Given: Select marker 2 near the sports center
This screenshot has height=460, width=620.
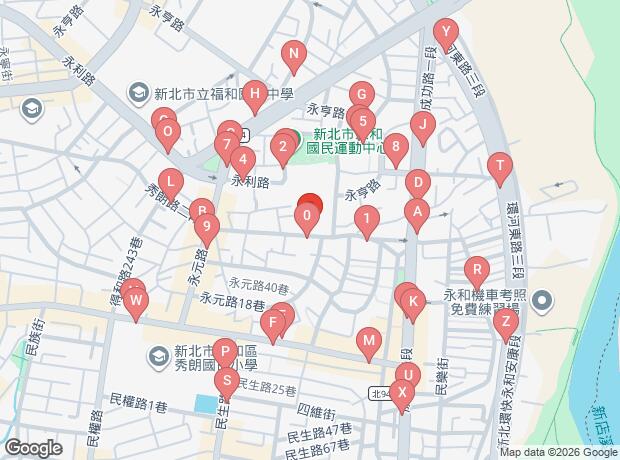Looking at the screenshot, I should (282, 150).
